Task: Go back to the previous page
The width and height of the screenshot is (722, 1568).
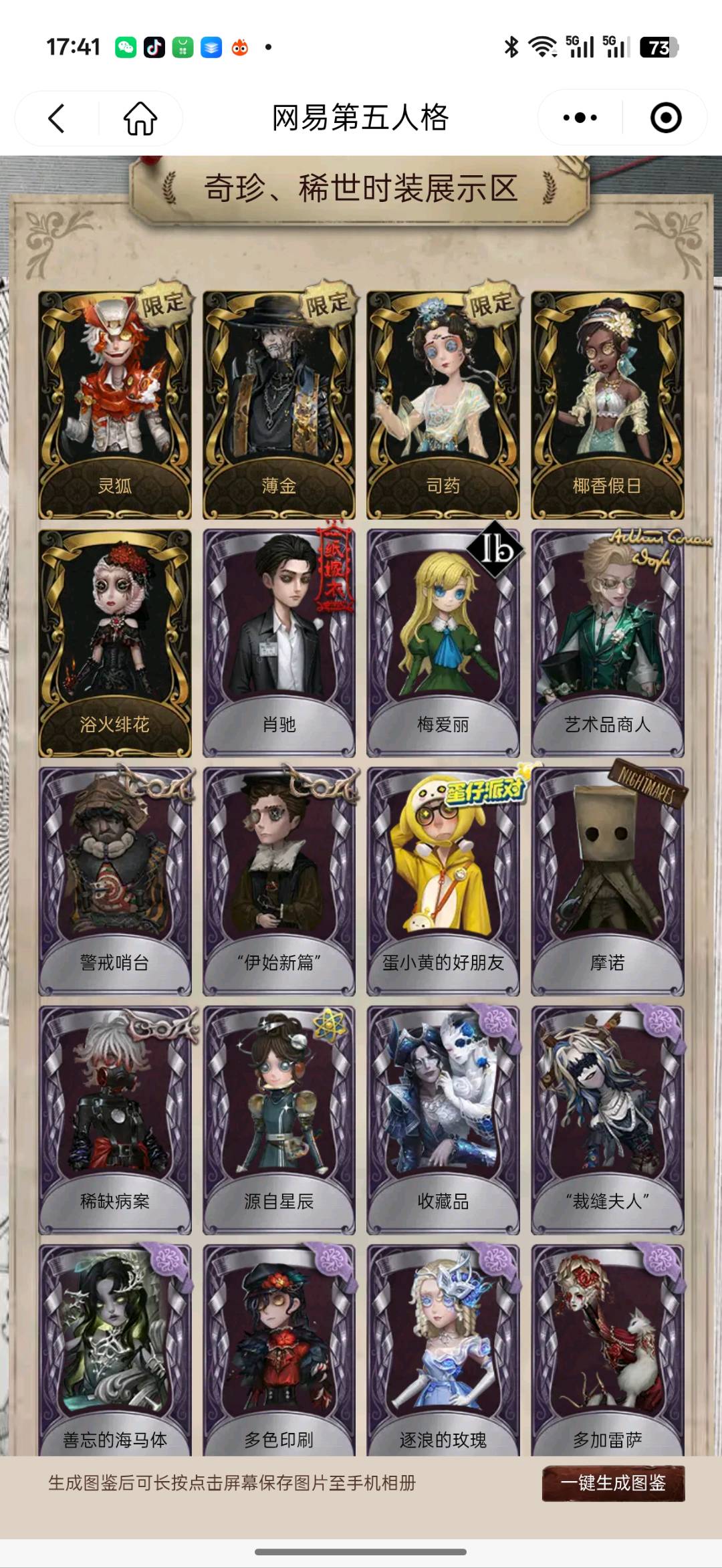Action: coord(57,118)
